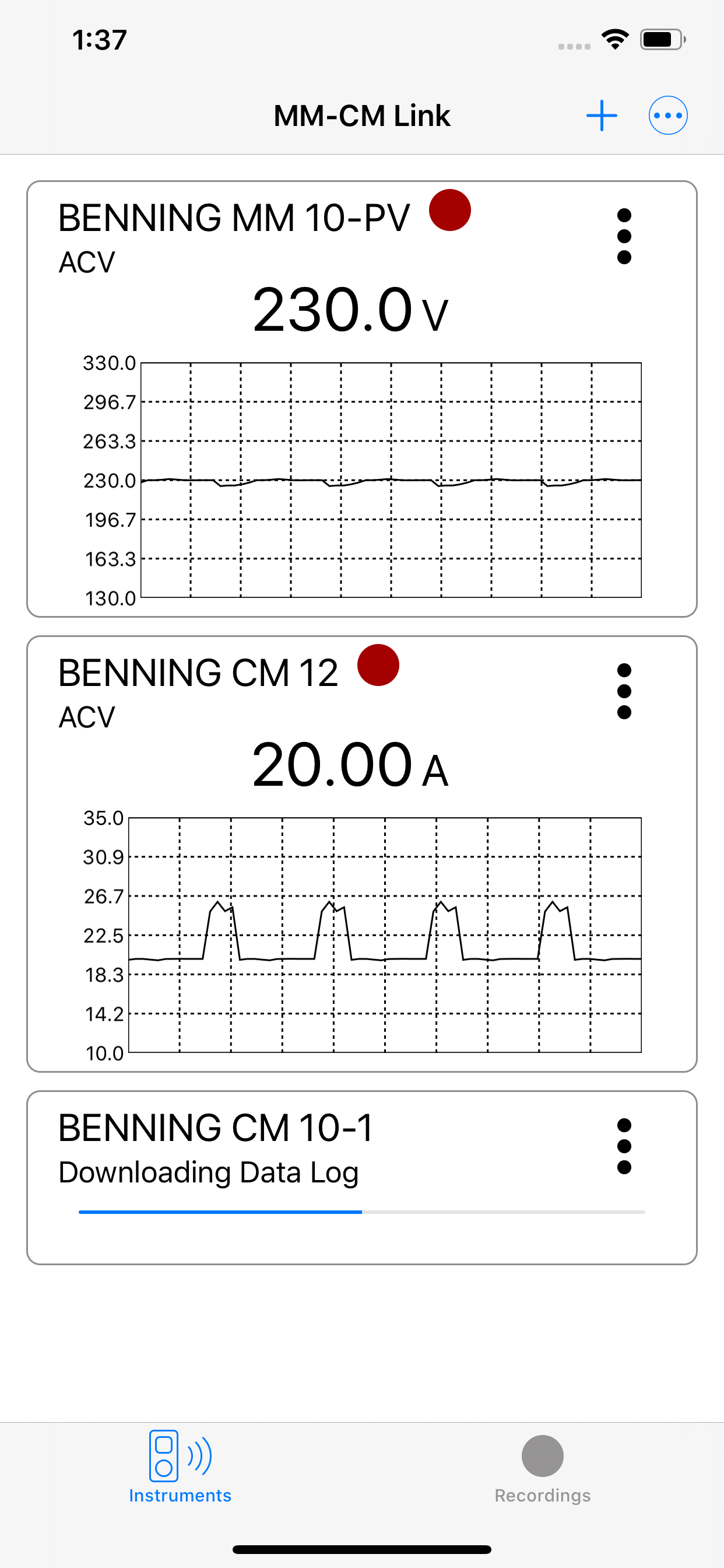Expand the BENNING CM 10-1 card details

(x=216, y=1126)
